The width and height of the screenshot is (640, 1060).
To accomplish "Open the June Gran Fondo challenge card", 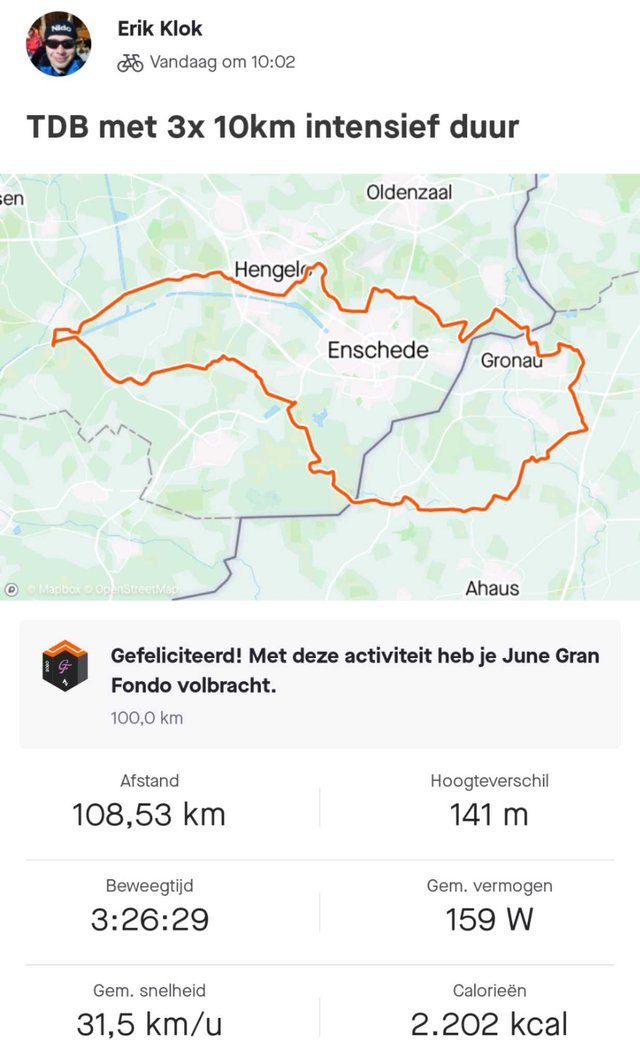I will [x=320, y=684].
